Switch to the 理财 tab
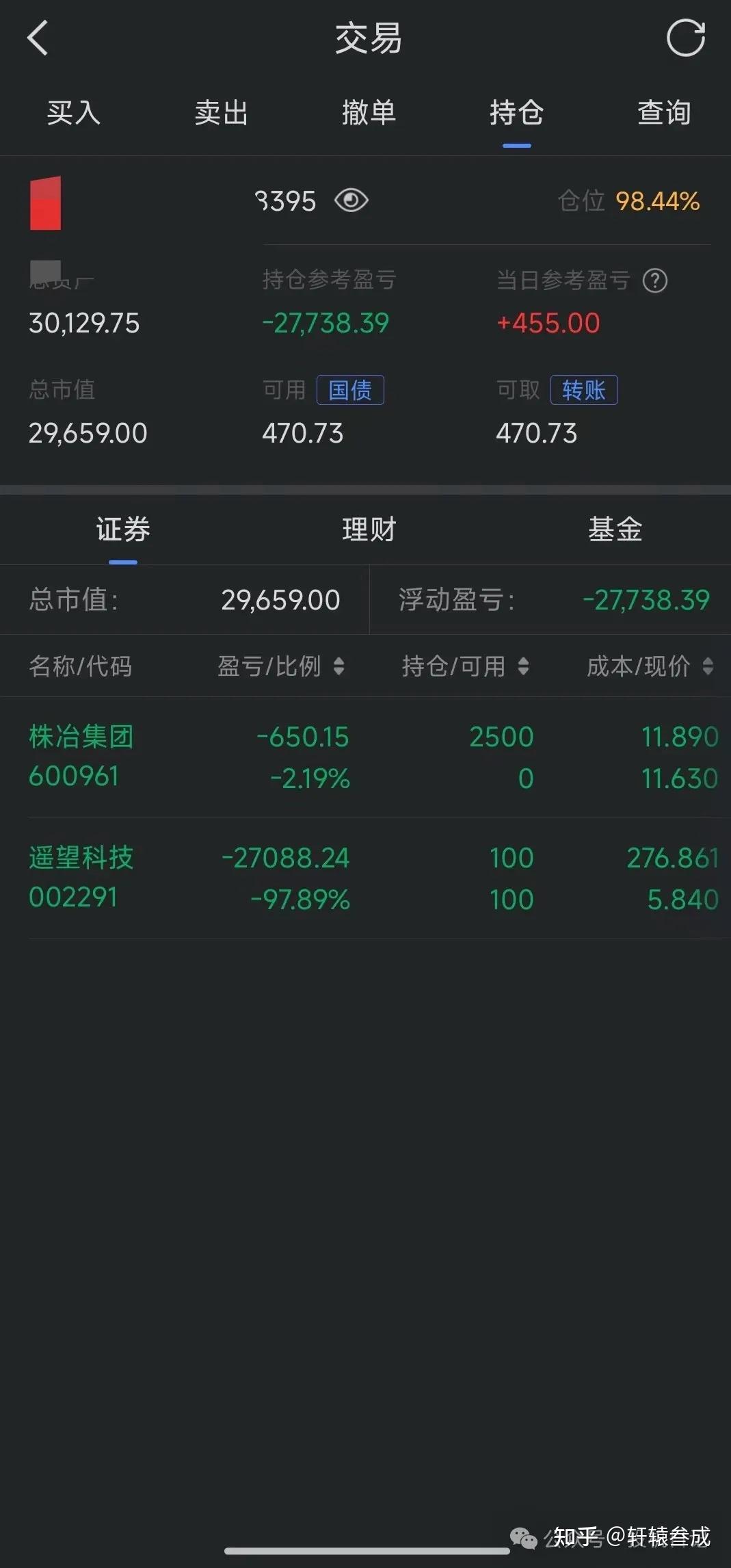The image size is (731, 1568). click(x=369, y=530)
